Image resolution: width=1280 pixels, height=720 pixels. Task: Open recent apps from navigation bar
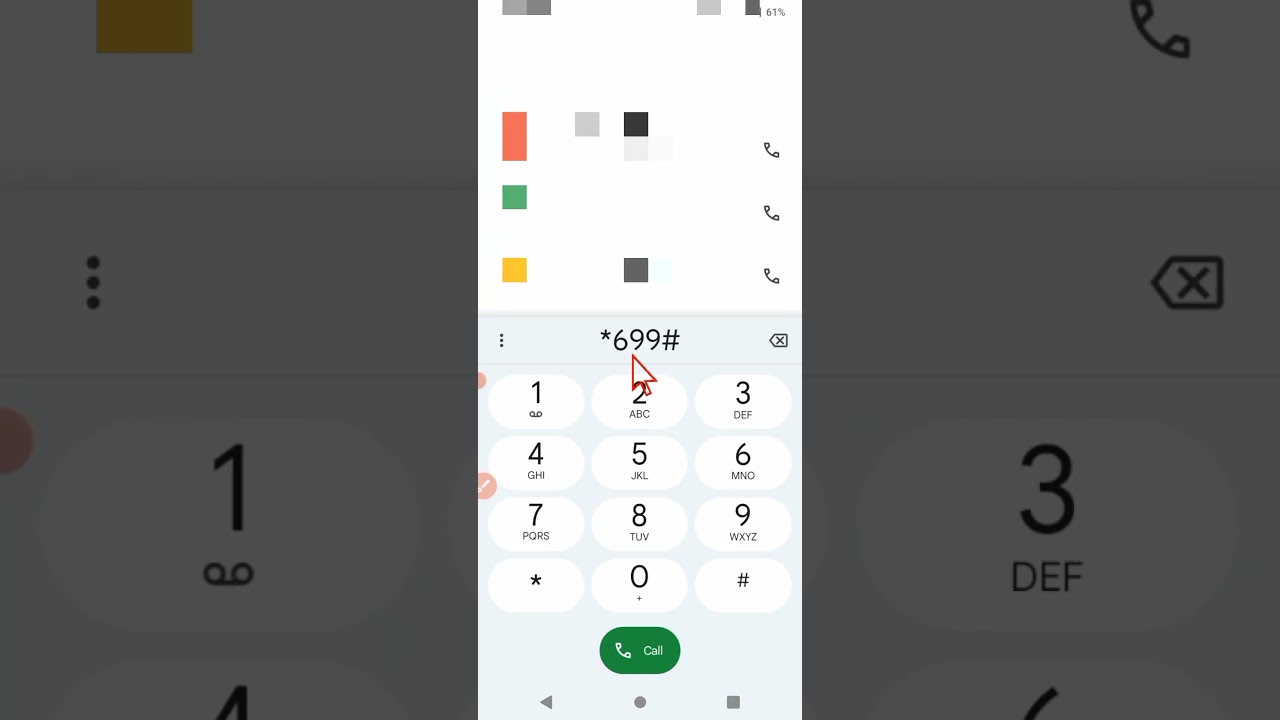tap(733, 702)
